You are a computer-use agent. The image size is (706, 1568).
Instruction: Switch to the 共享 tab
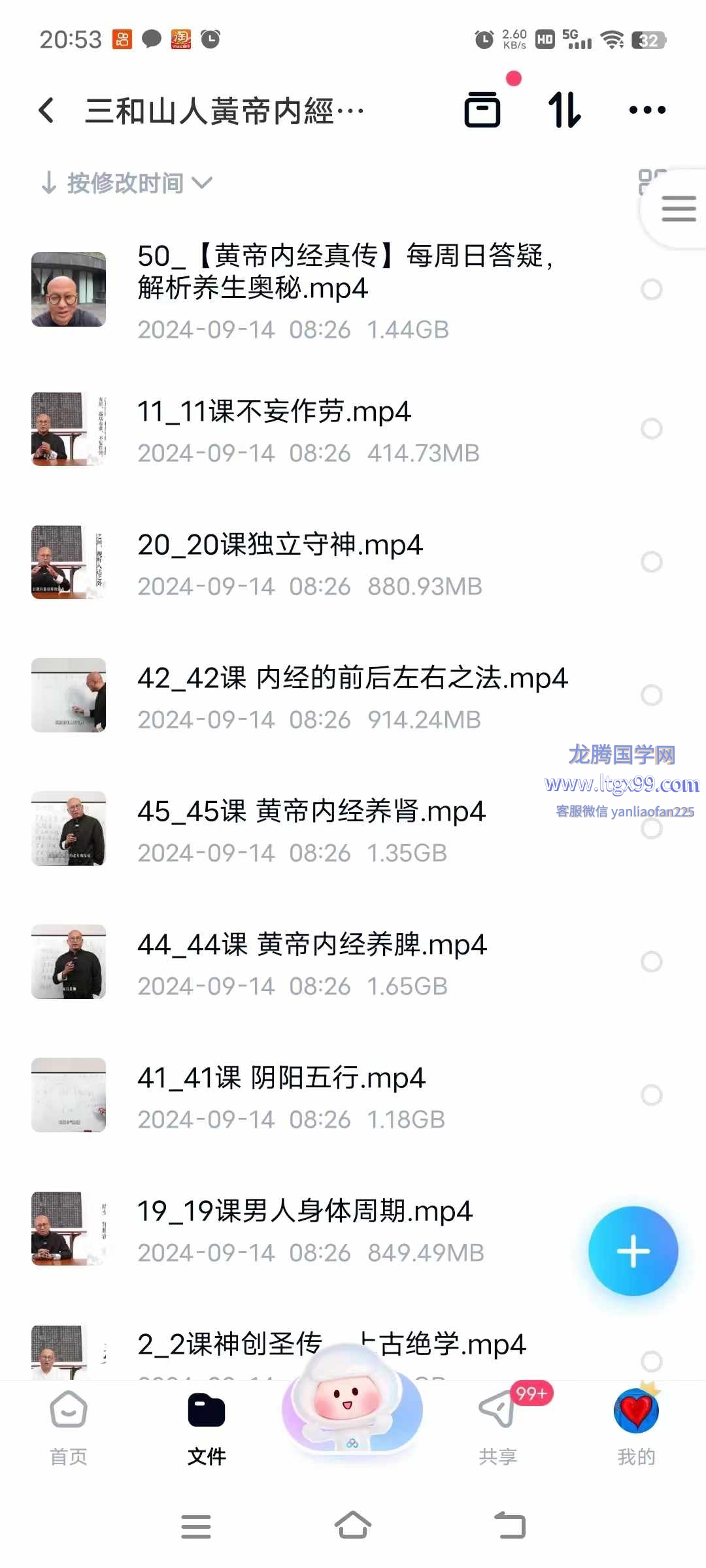click(x=497, y=1428)
